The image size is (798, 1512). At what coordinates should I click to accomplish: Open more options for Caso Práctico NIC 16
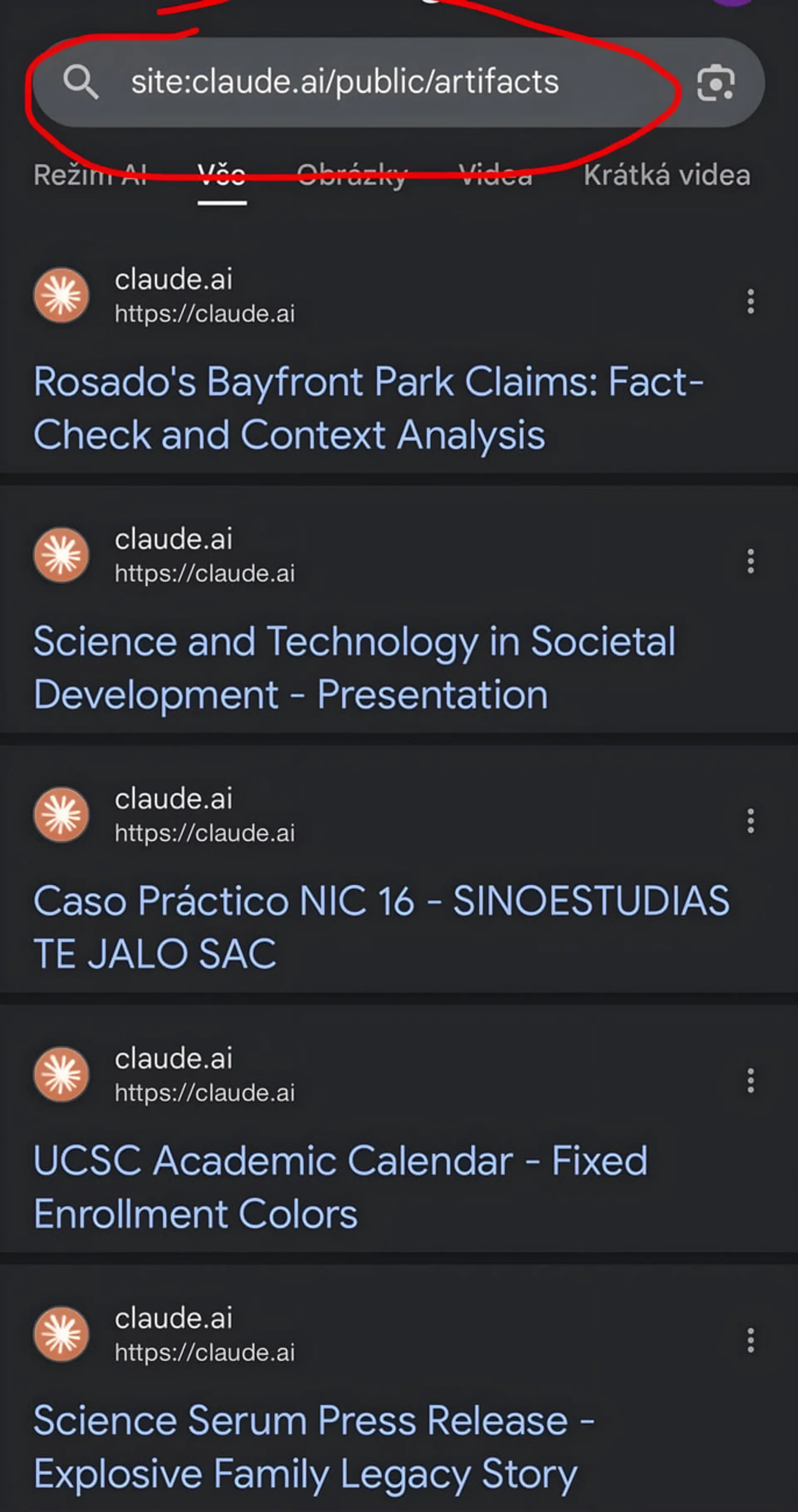pos(751,820)
